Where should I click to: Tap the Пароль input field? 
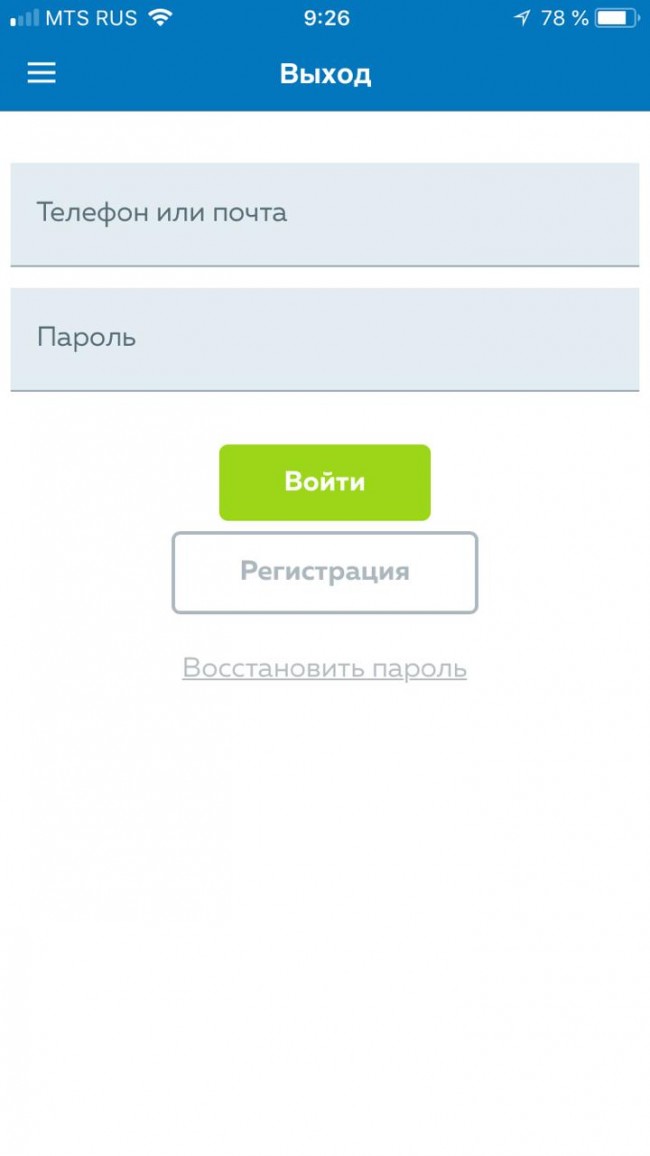(x=324, y=339)
